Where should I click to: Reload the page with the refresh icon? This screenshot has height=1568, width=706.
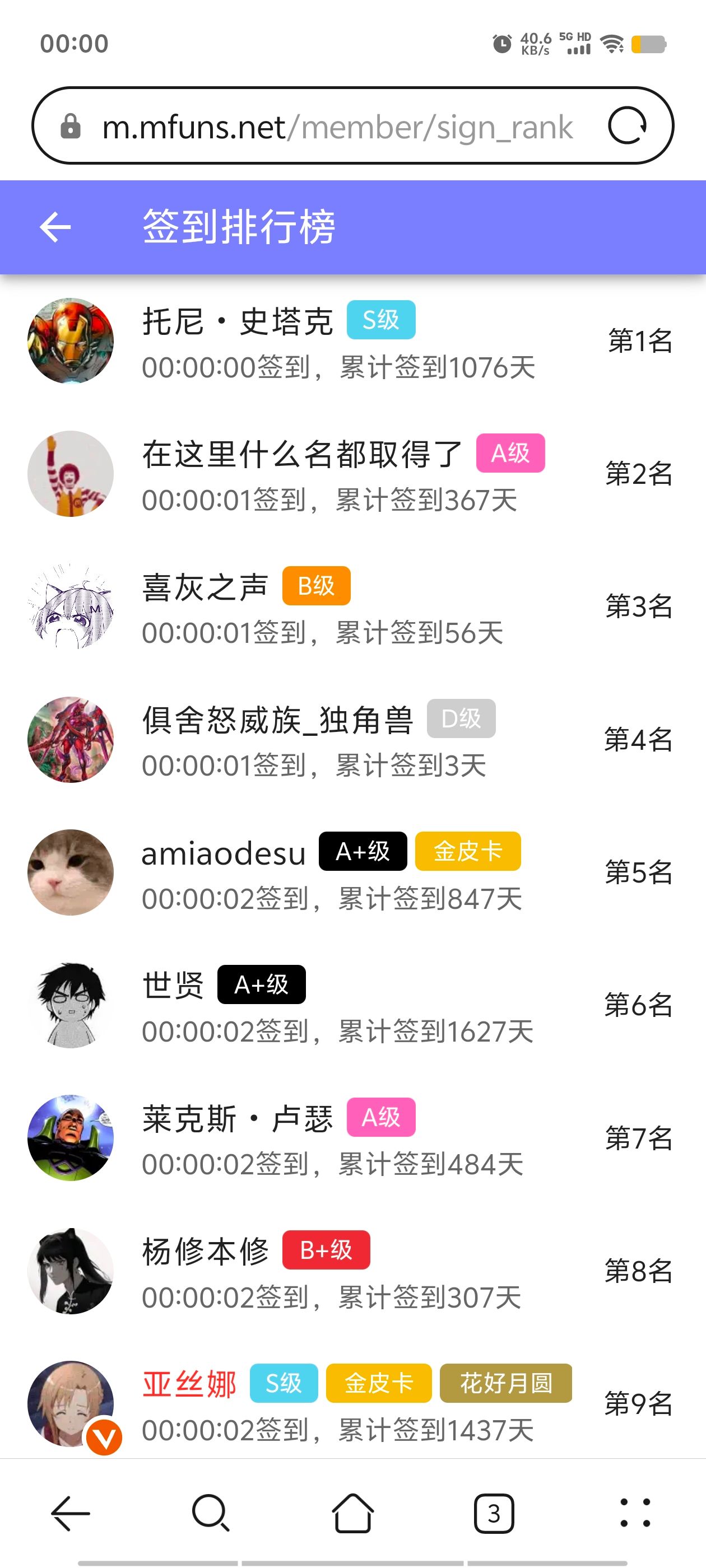point(627,126)
